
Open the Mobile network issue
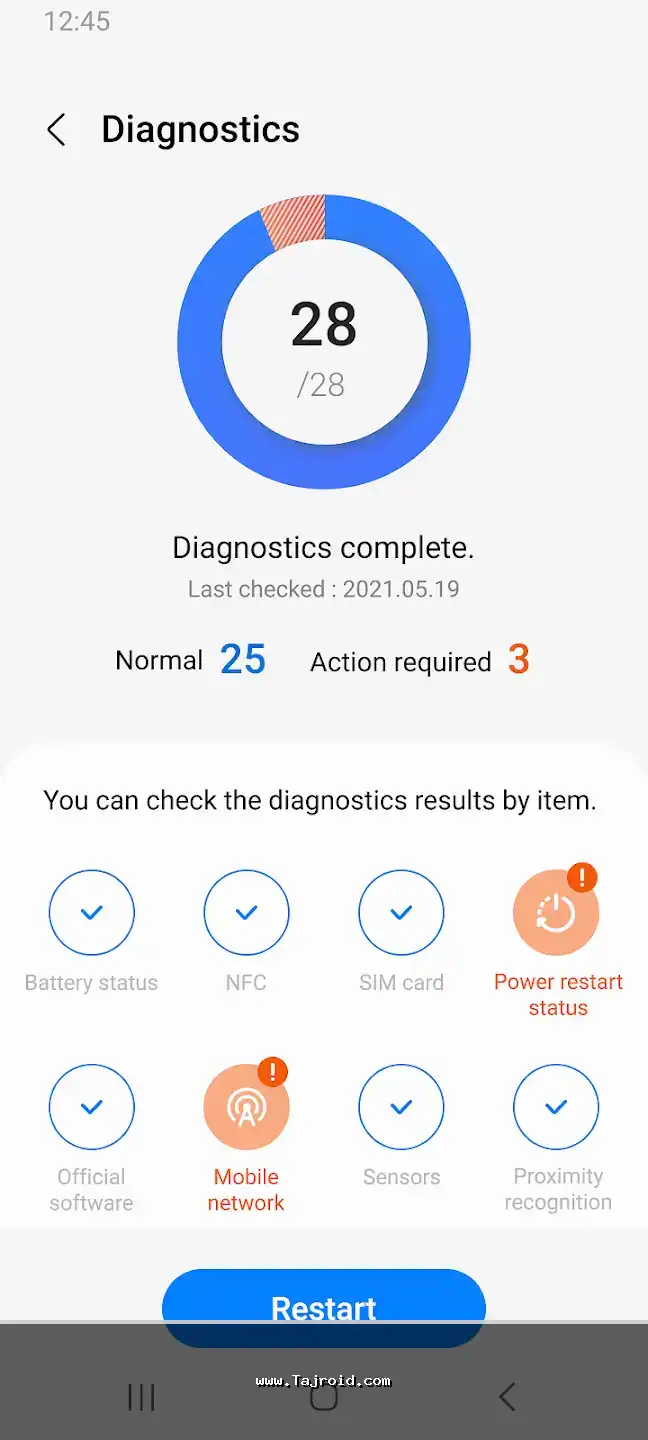246,1107
